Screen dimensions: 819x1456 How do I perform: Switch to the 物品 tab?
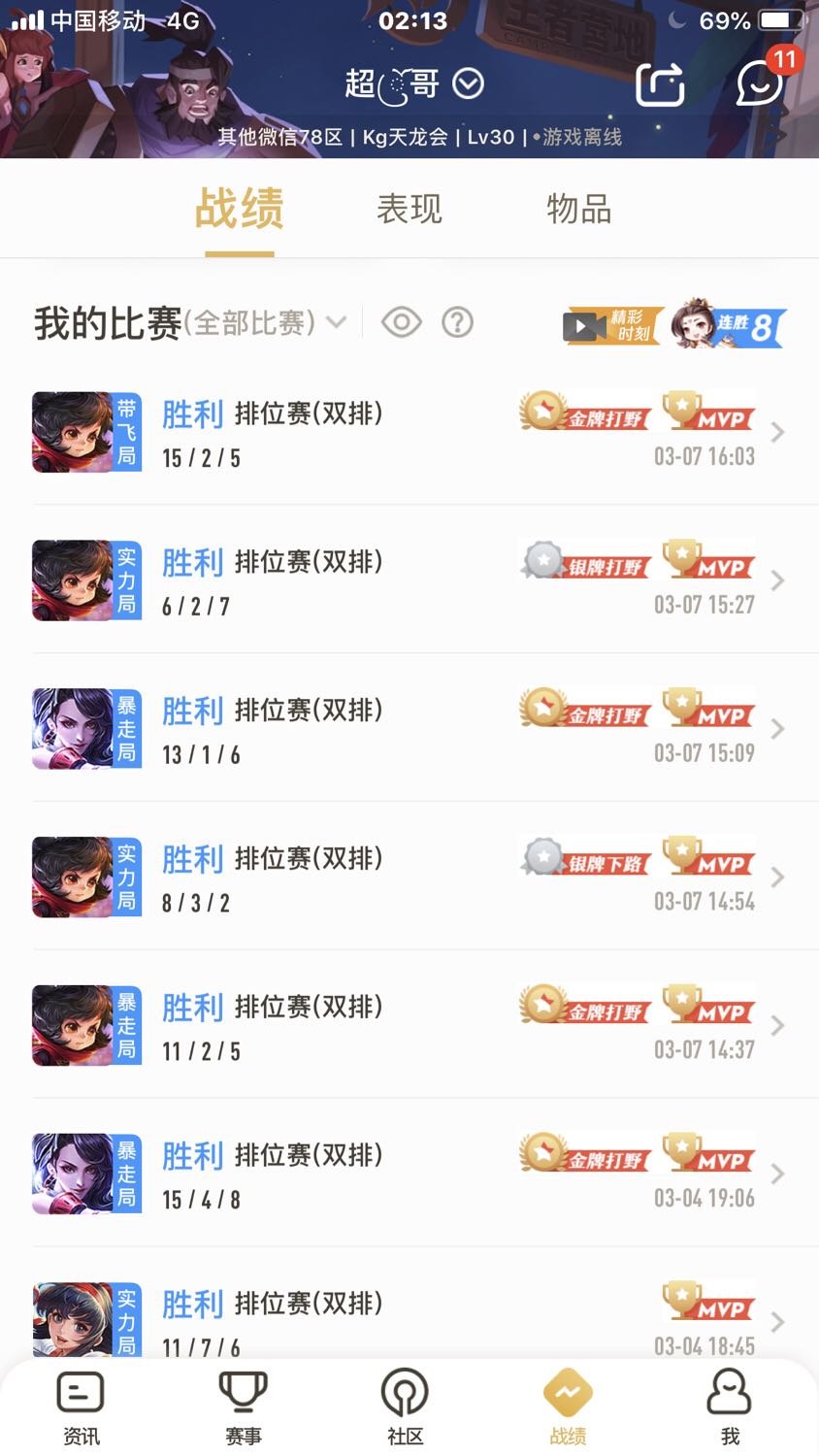tap(578, 209)
